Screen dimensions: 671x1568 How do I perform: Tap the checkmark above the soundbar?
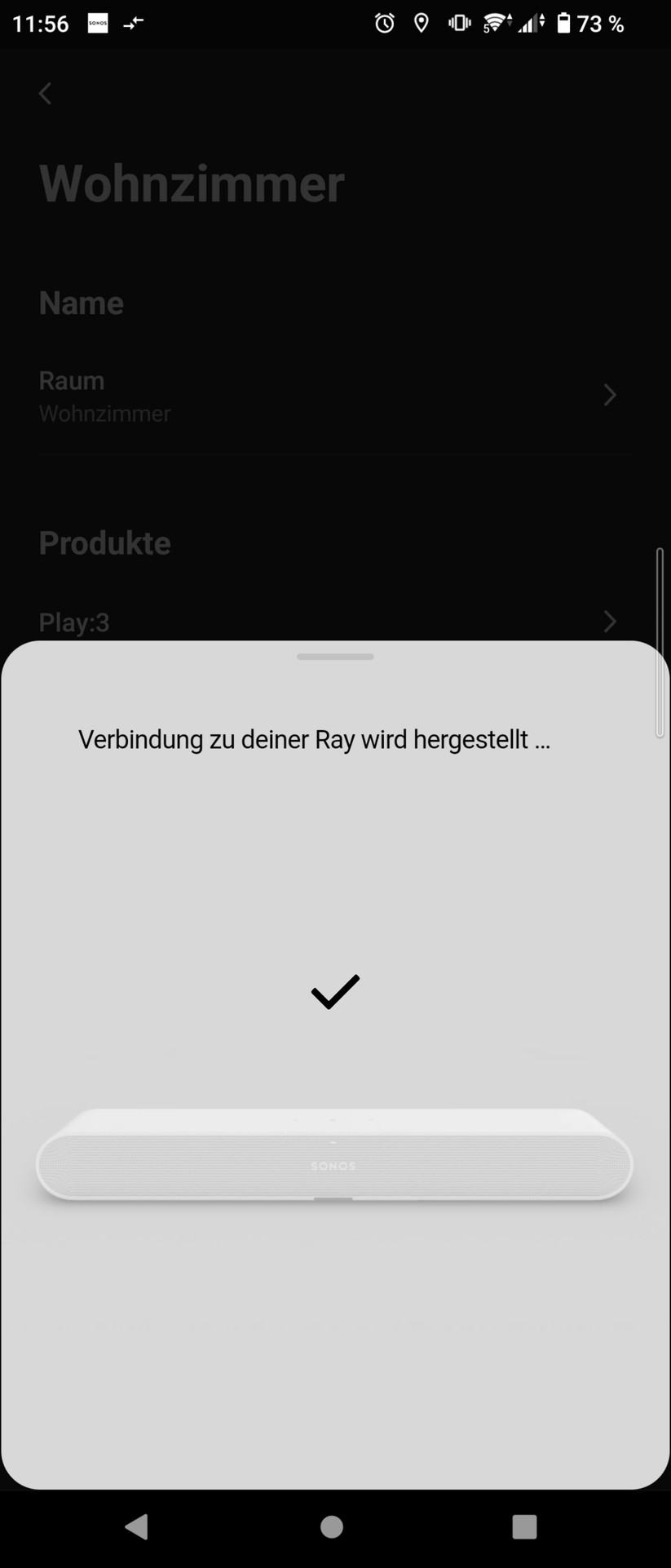point(333,992)
